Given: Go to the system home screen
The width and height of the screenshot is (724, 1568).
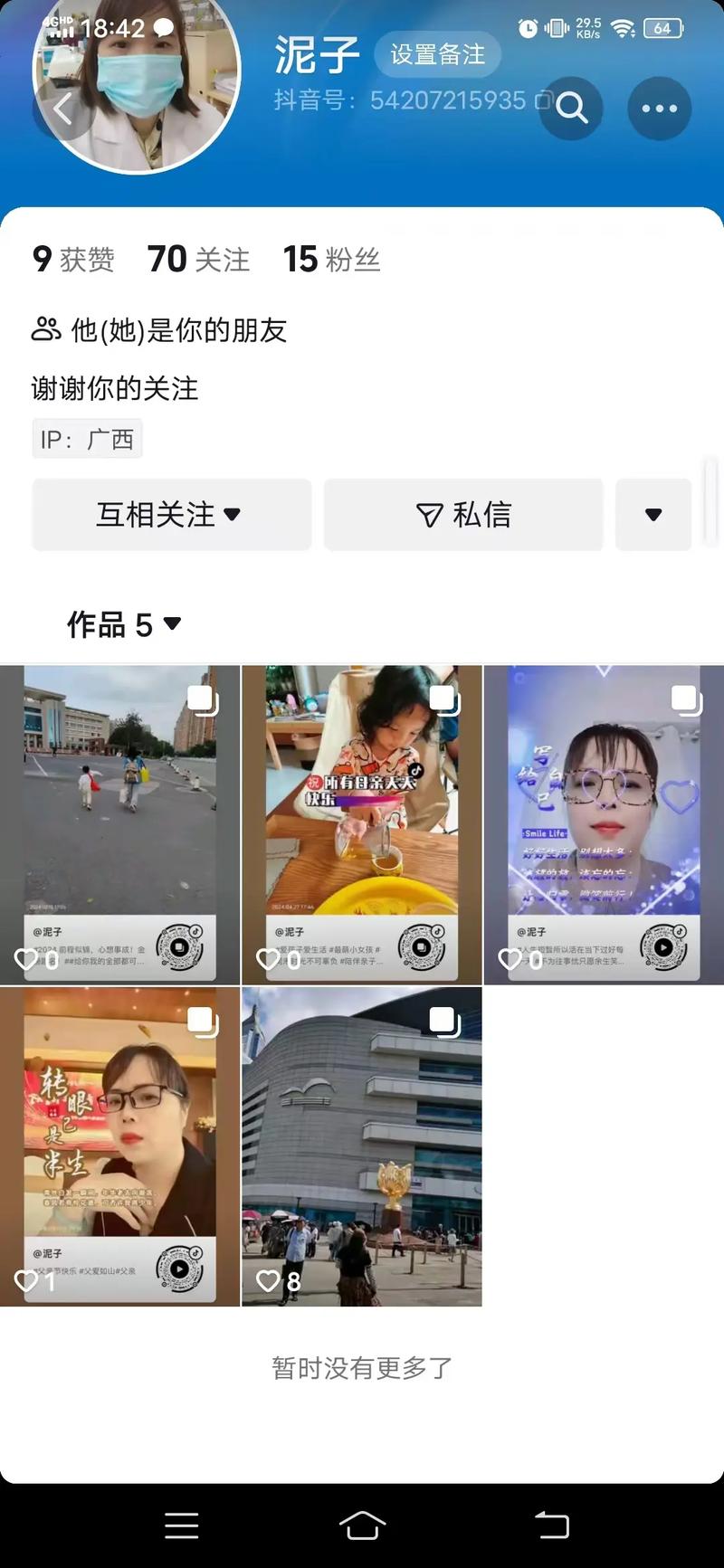Looking at the screenshot, I should tap(362, 1525).
